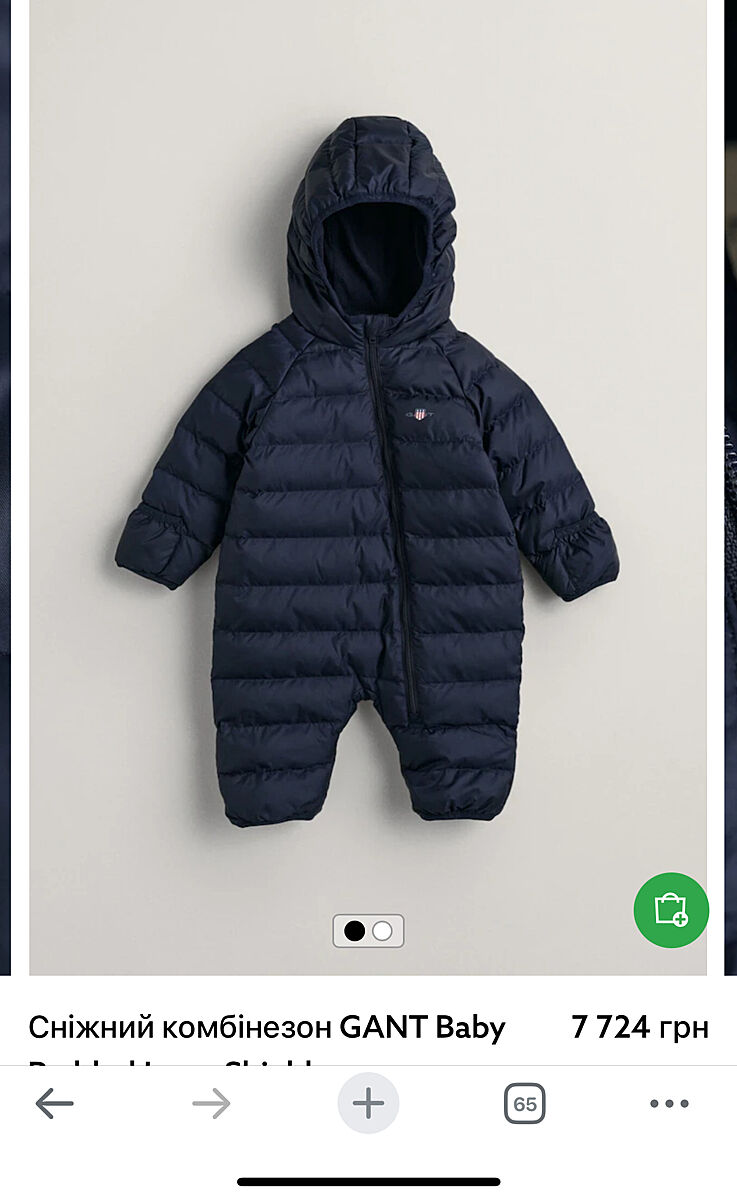Open the browser overflow menu

(669, 1104)
